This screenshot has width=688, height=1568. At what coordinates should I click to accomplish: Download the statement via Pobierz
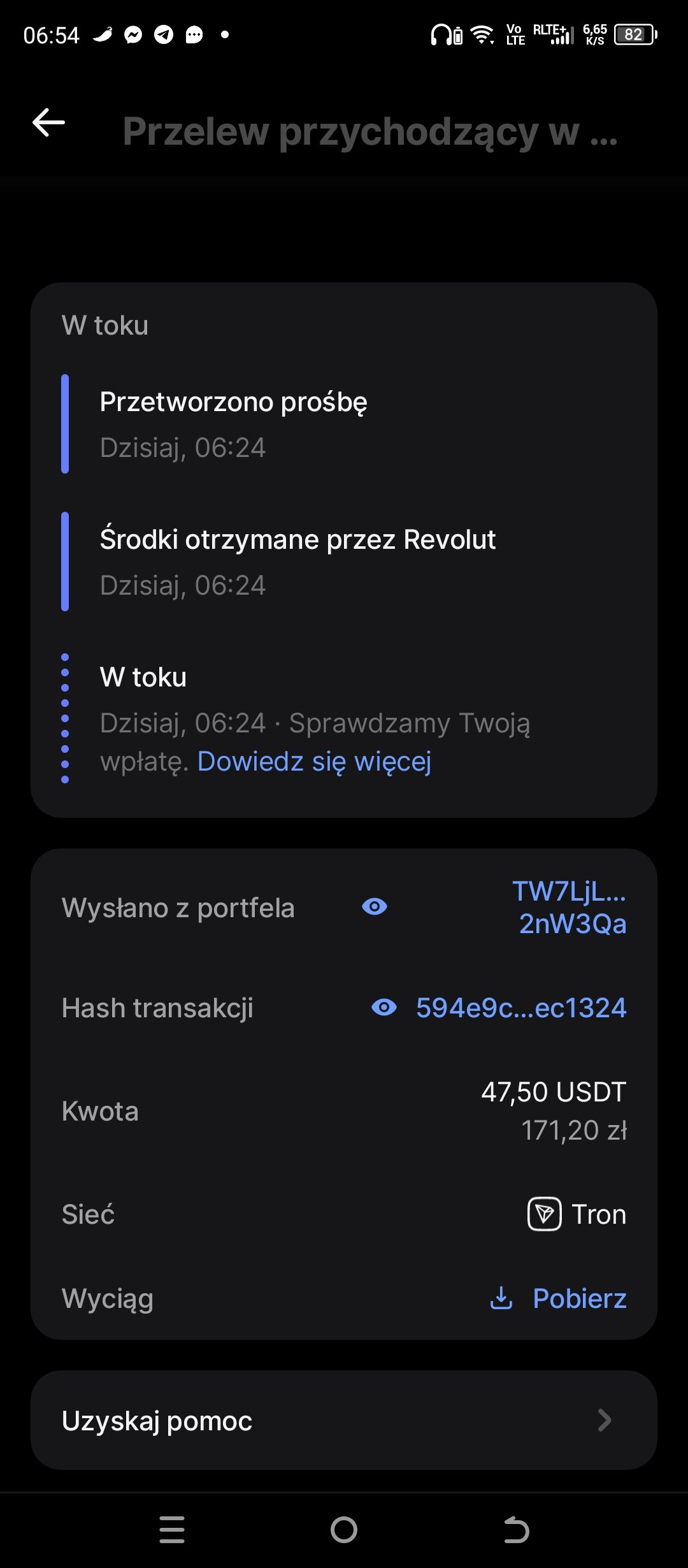click(x=558, y=1298)
